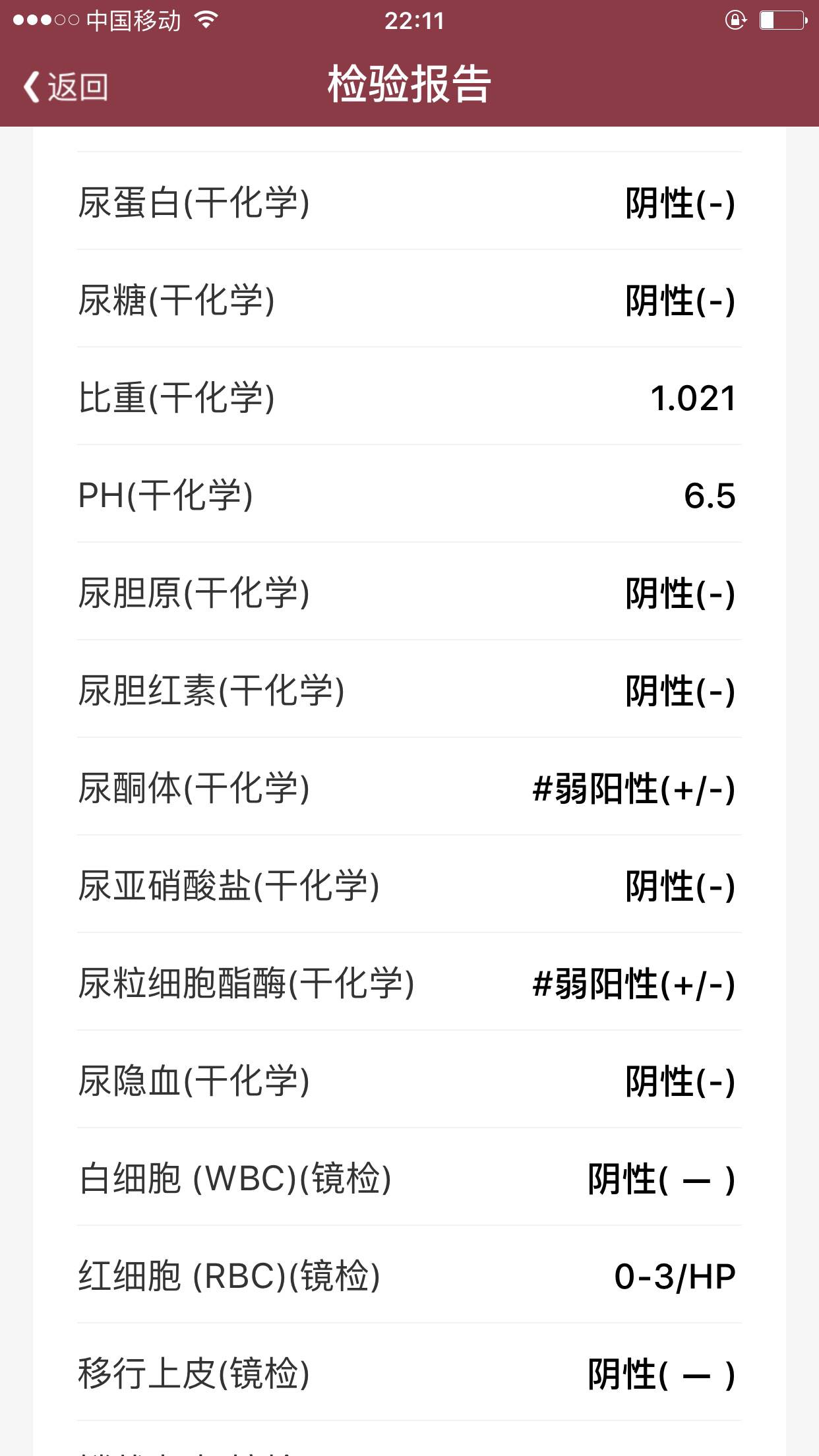Tap the 返回 back button
Screen dimensions: 819x1456
66,86
